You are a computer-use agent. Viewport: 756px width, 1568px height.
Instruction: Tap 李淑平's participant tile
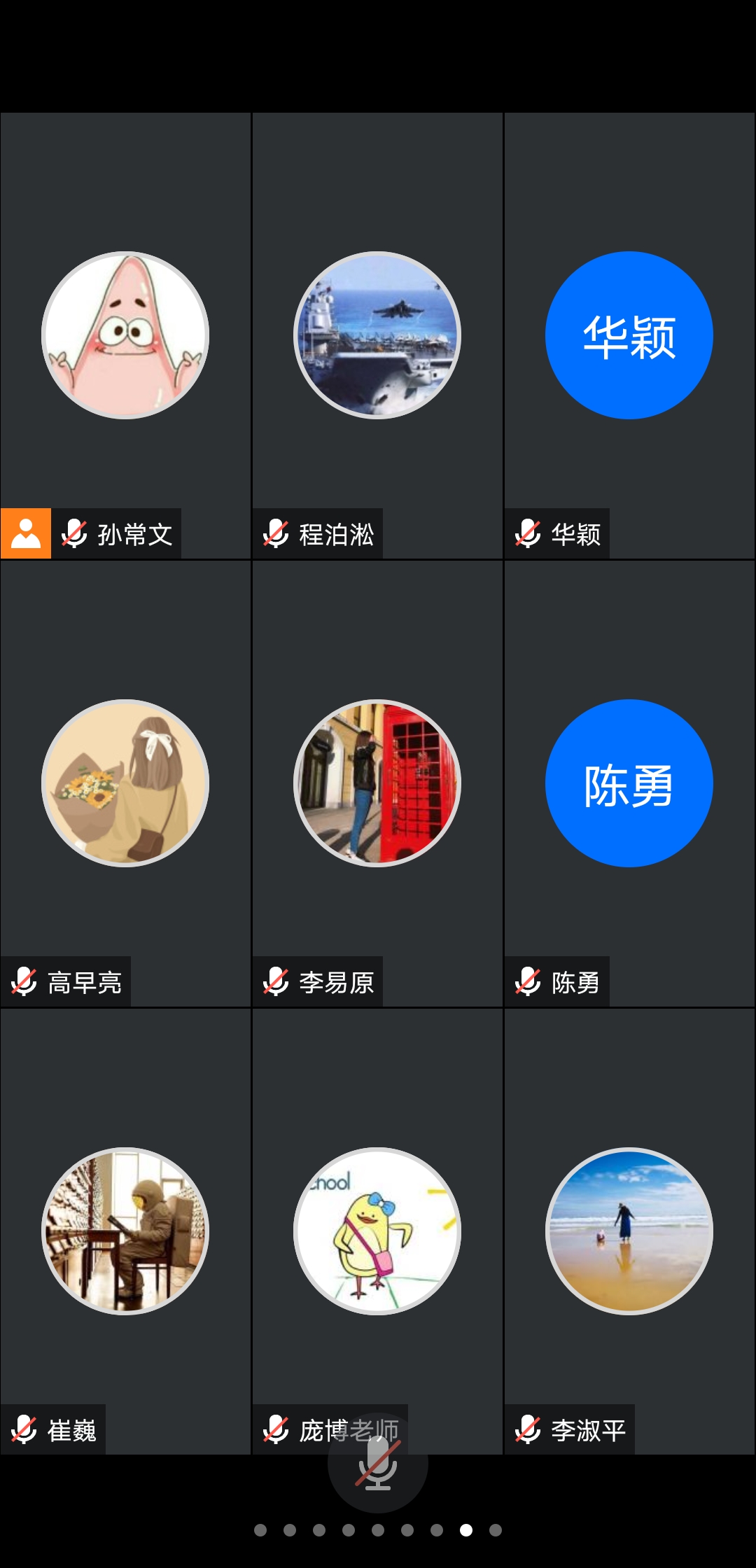(x=629, y=1231)
